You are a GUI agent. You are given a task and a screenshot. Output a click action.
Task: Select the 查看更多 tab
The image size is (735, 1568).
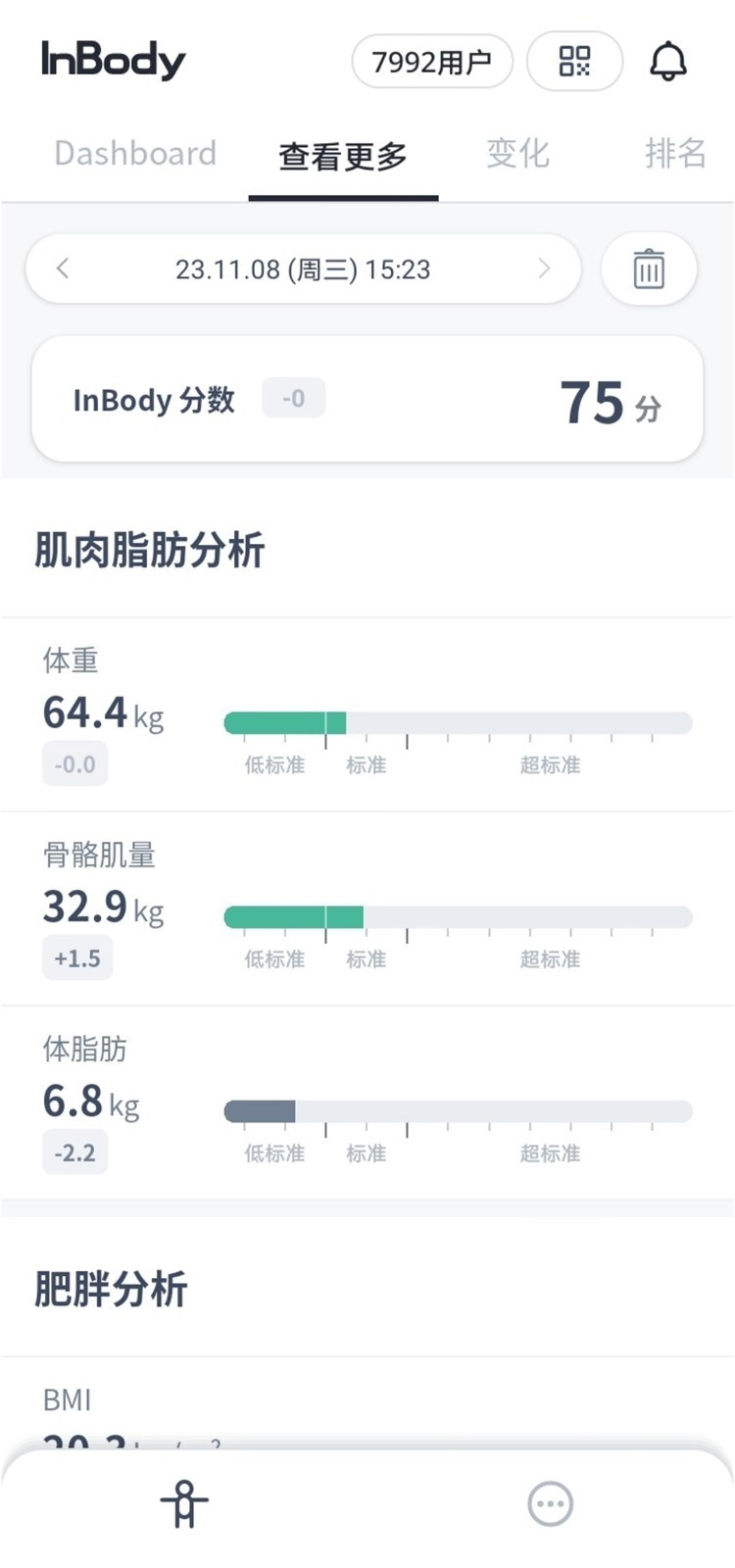coord(343,154)
